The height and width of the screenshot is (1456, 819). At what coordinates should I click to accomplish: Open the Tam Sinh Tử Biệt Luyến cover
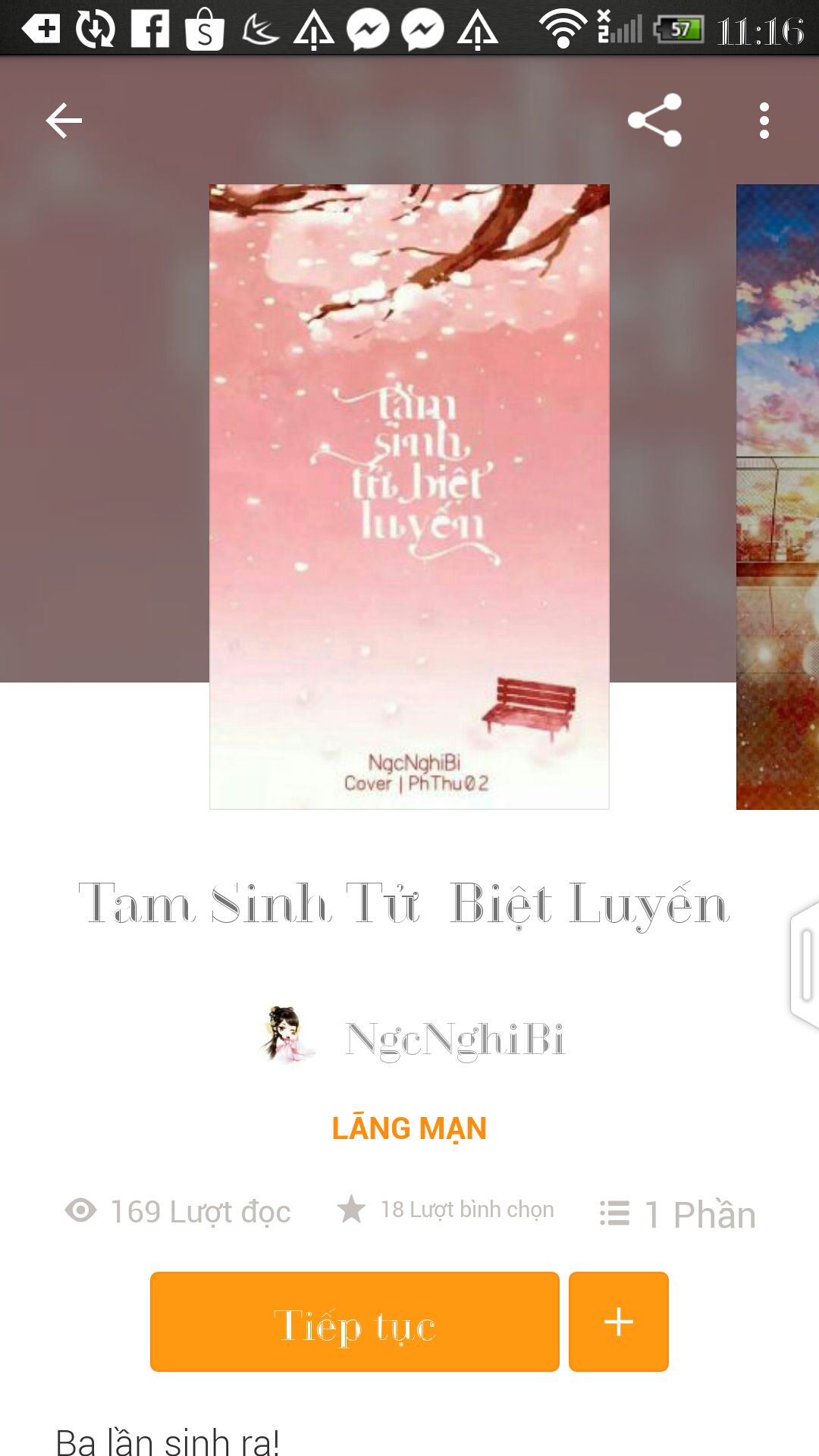point(409,497)
